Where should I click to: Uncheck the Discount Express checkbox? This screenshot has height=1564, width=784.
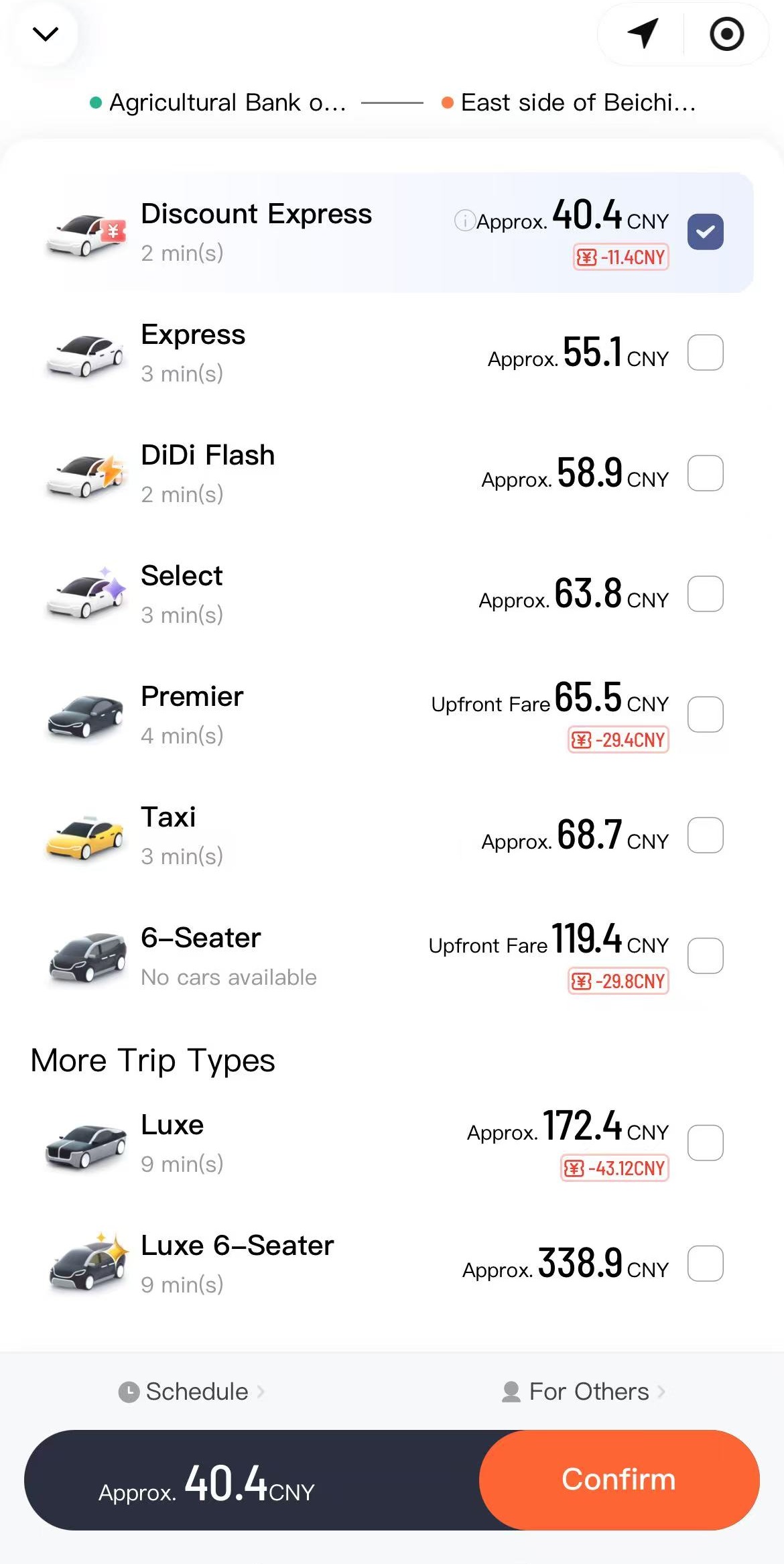pos(705,232)
